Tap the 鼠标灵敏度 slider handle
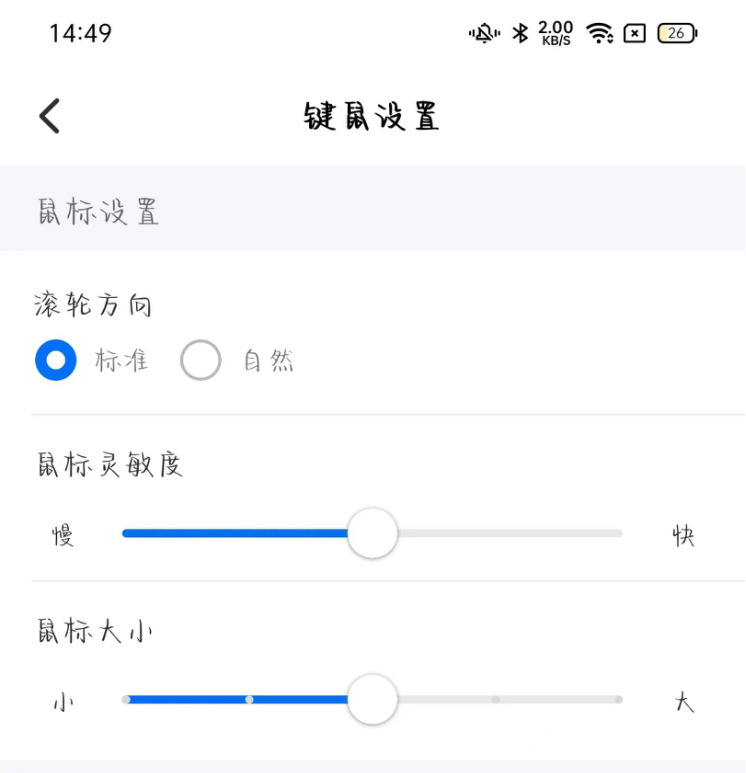This screenshot has width=746, height=773. (x=372, y=533)
